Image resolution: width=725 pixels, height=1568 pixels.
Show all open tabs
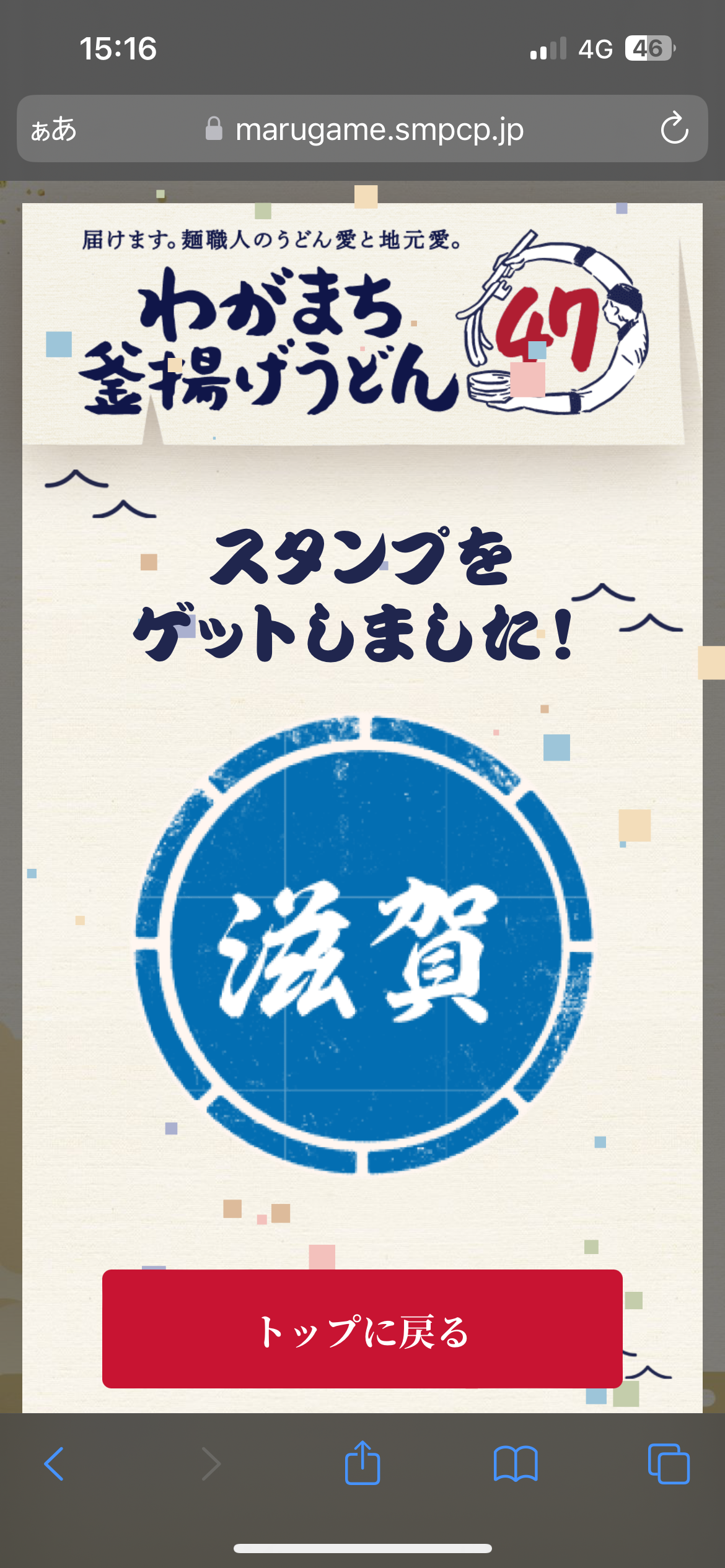(x=668, y=1464)
